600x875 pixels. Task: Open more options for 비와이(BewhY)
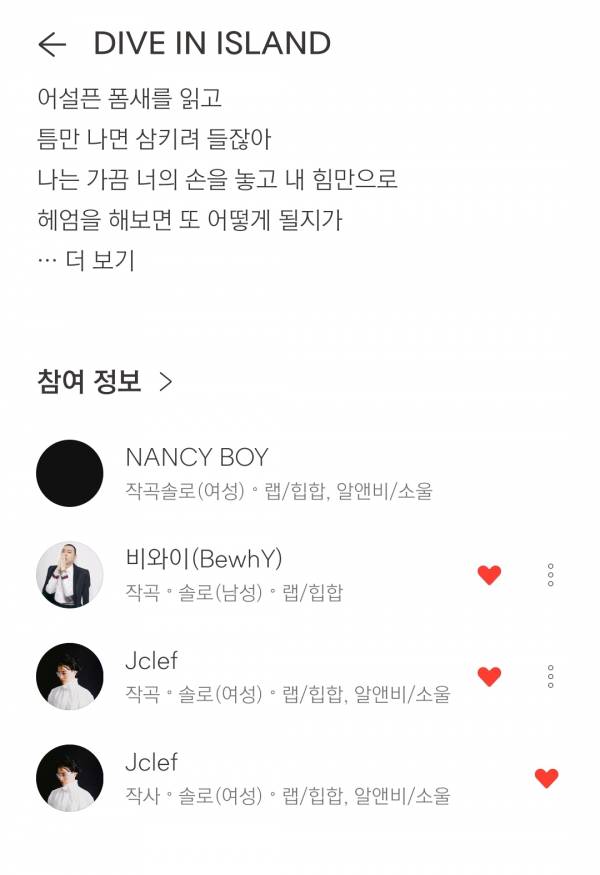551,575
